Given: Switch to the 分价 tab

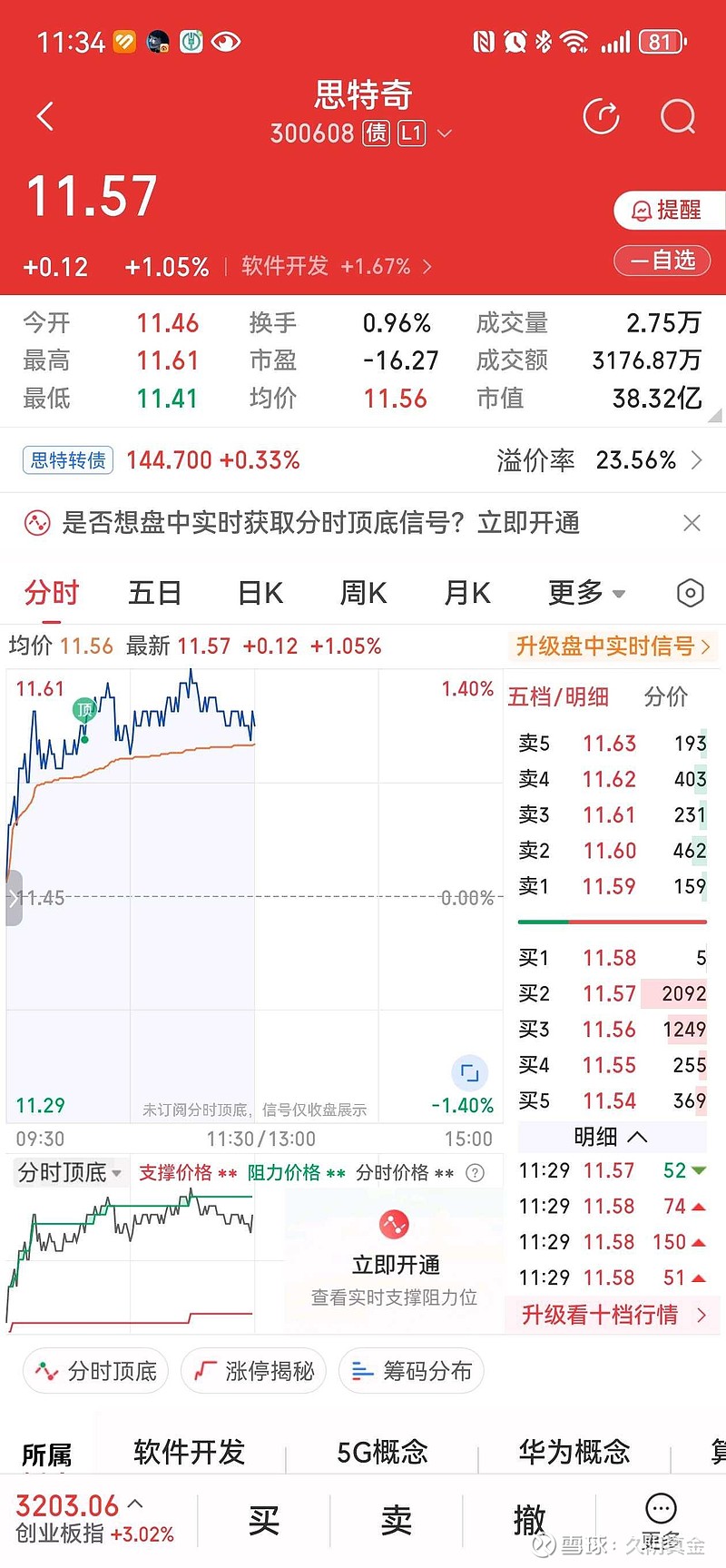Looking at the screenshot, I should tap(669, 696).
